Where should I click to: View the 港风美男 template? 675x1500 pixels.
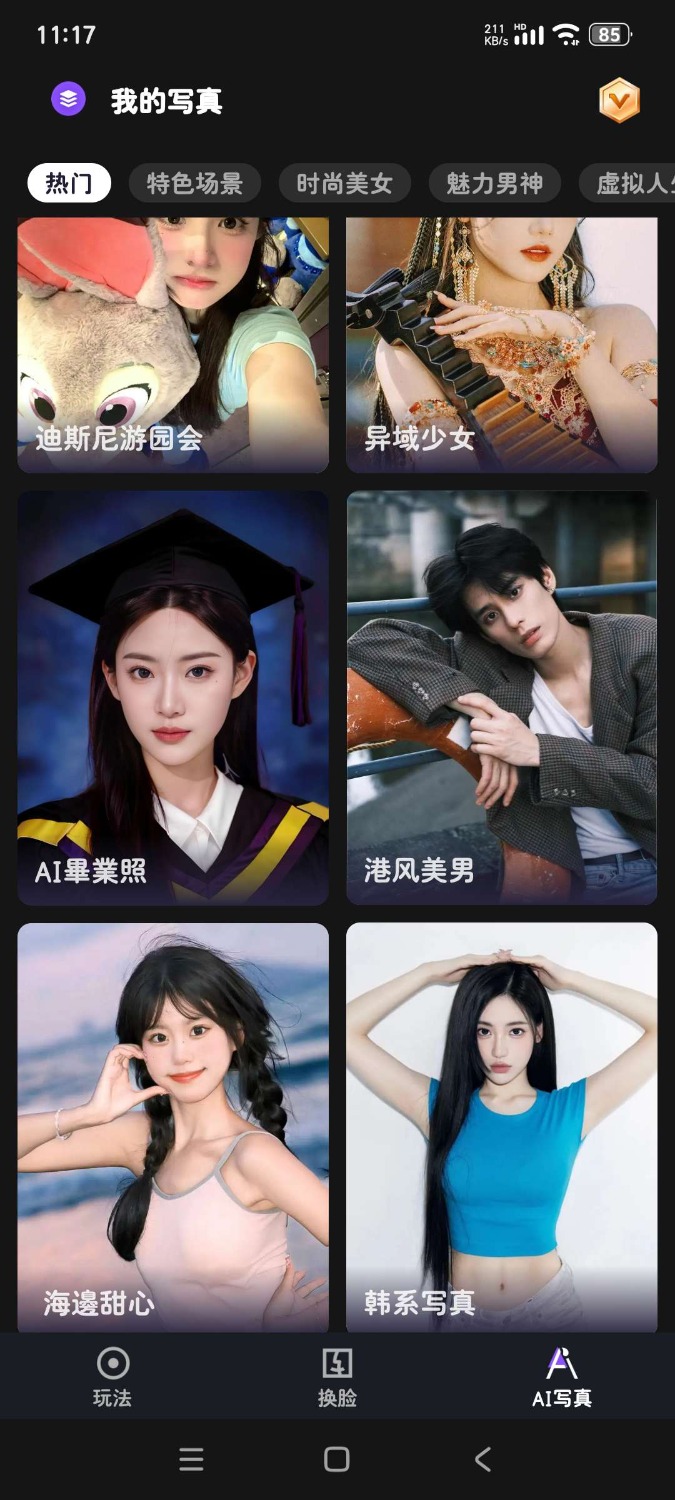tap(501, 697)
